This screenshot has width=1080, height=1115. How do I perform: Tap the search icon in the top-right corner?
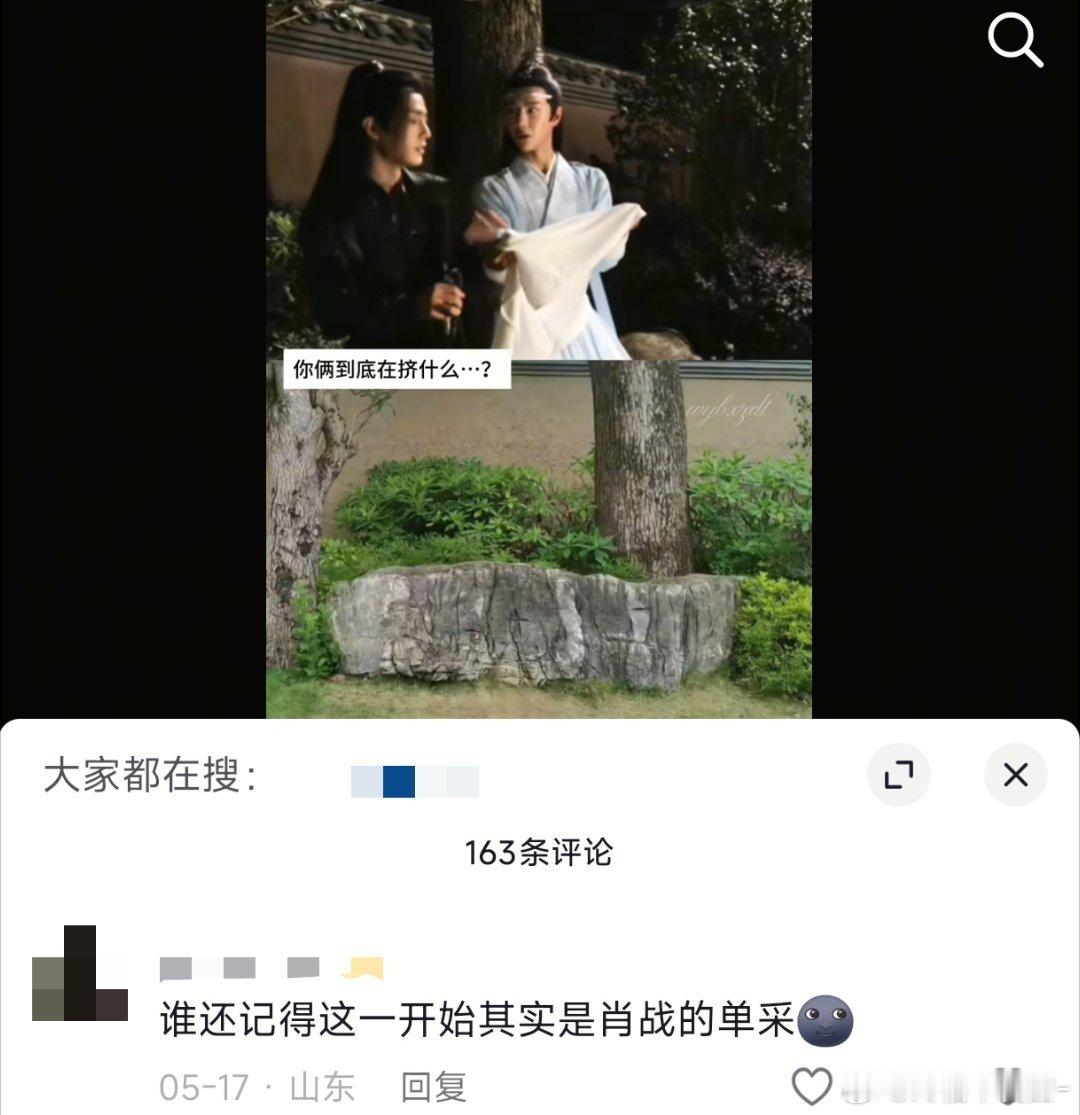point(1016,40)
